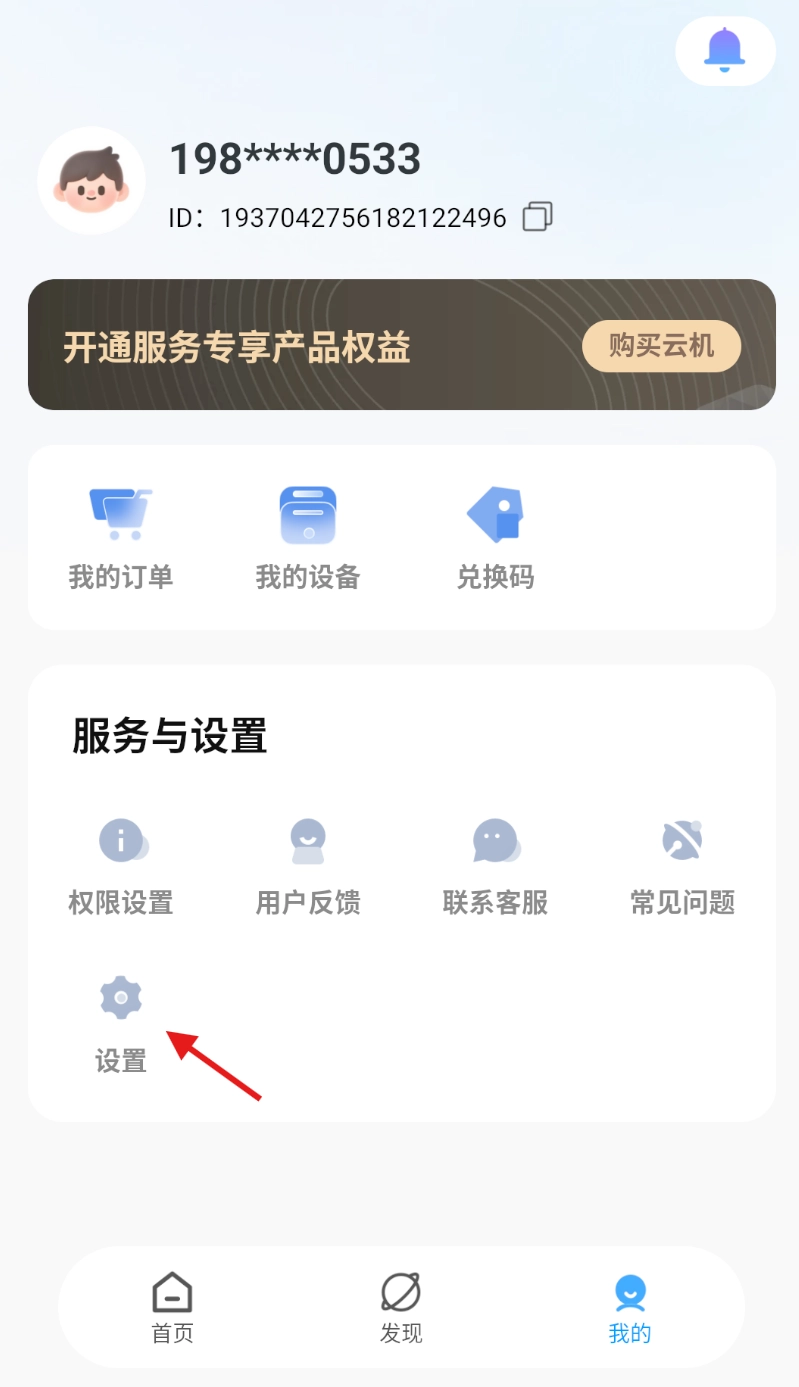Open 兑换码 redemption code
Viewport: 799px width, 1387px height.
495,537
